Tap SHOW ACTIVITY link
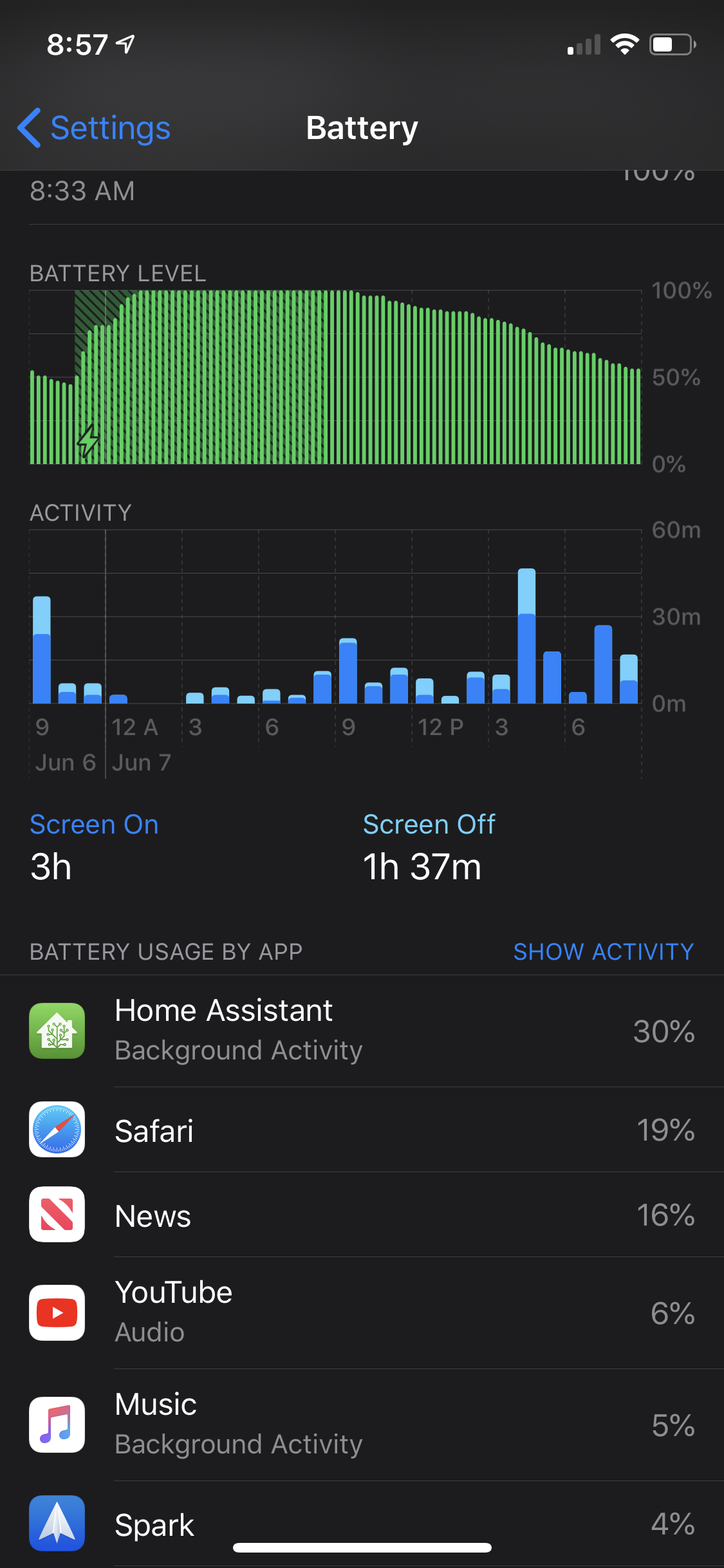 pos(603,951)
